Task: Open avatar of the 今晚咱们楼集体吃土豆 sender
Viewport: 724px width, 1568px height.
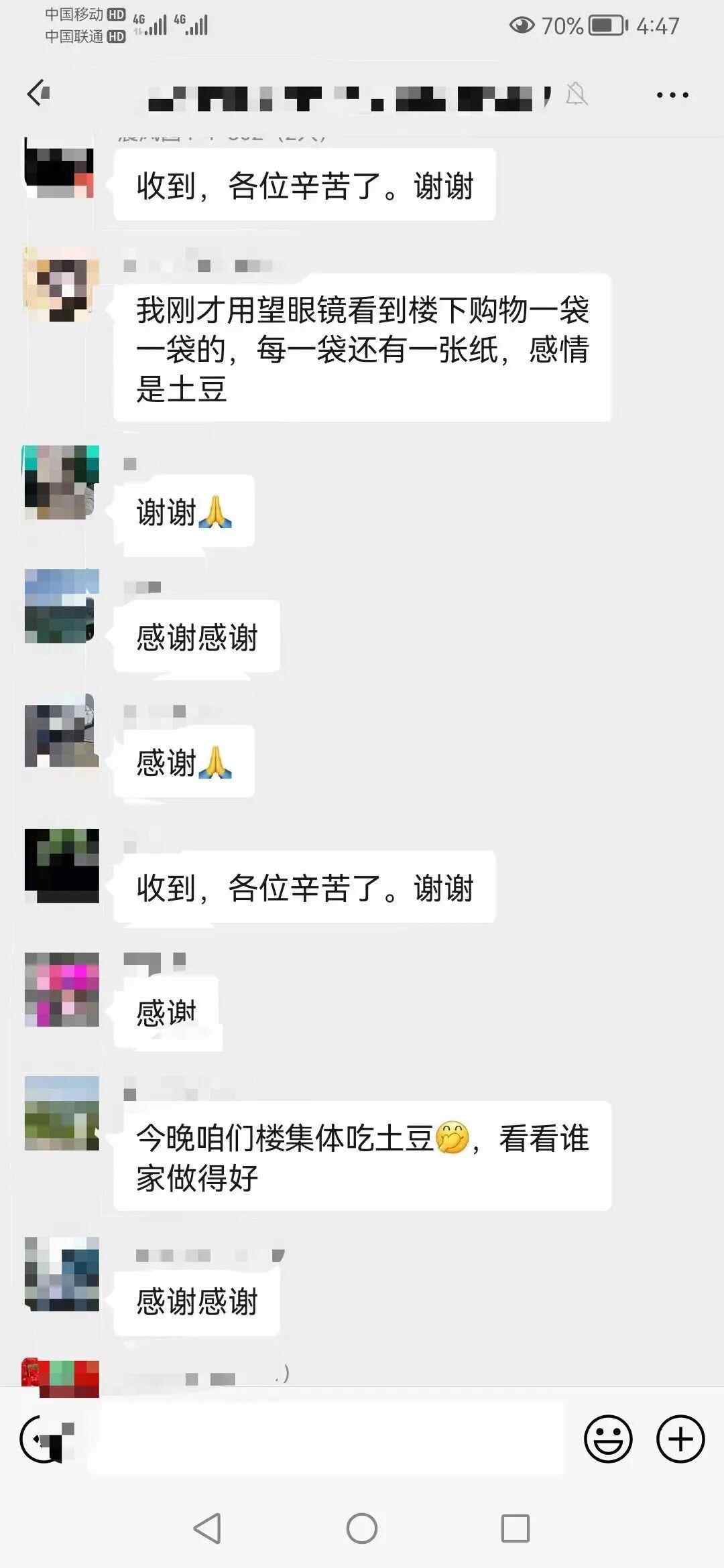Action: click(62, 1113)
